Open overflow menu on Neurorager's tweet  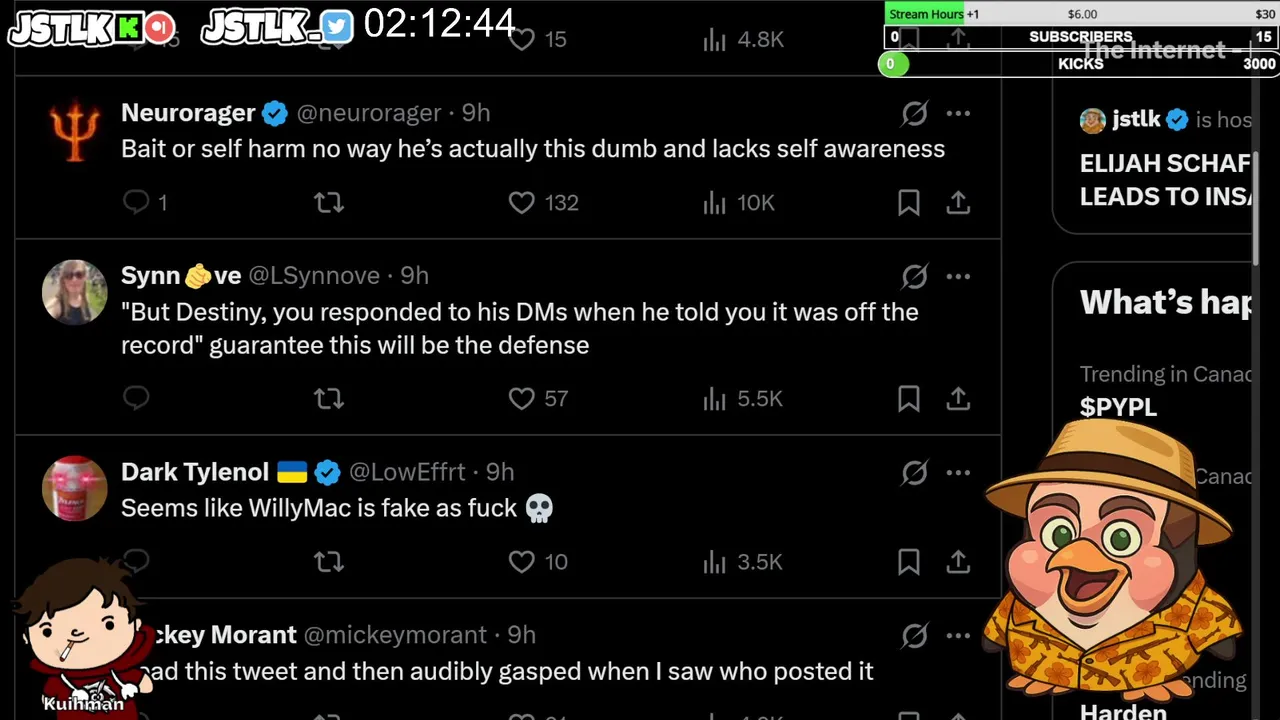958,113
